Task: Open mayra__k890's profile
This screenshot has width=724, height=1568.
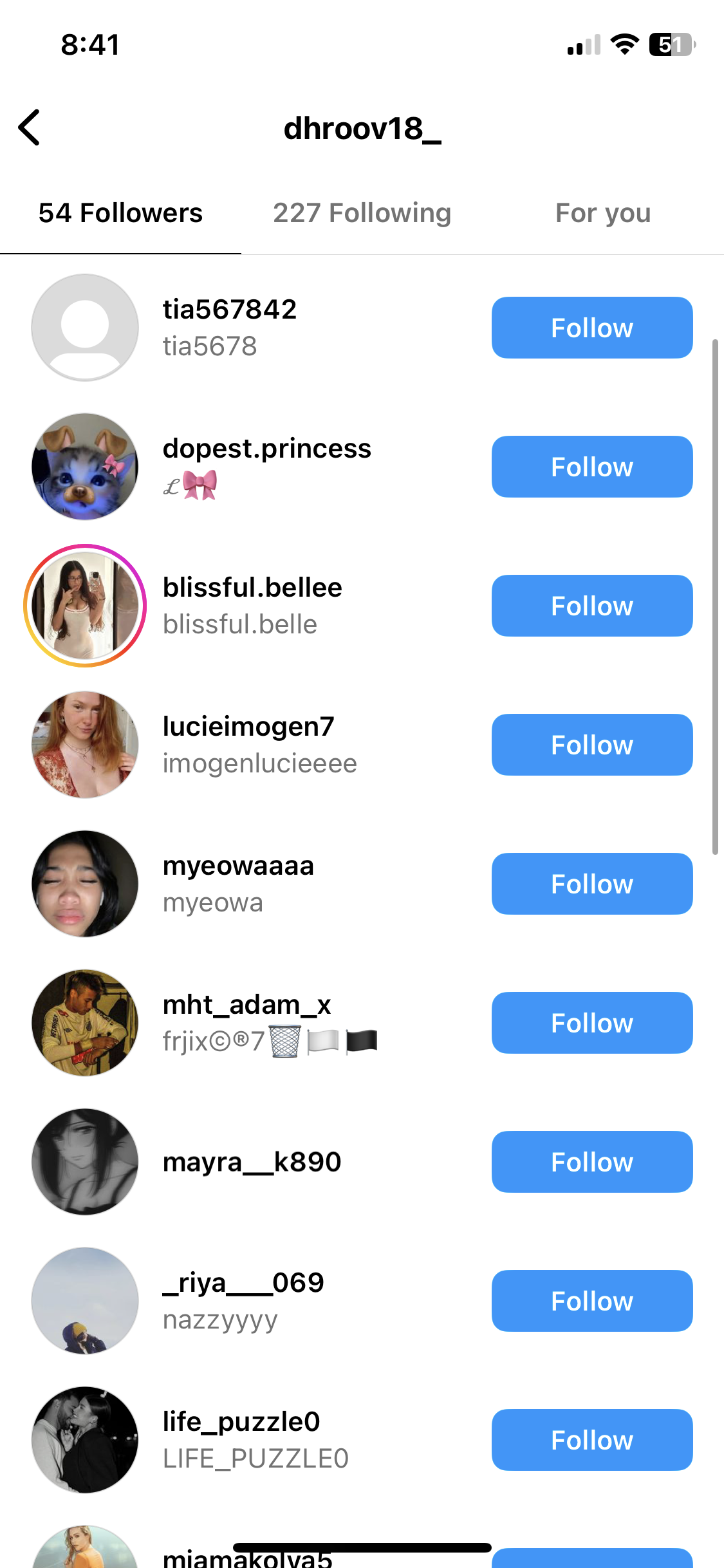Action: tap(252, 1162)
